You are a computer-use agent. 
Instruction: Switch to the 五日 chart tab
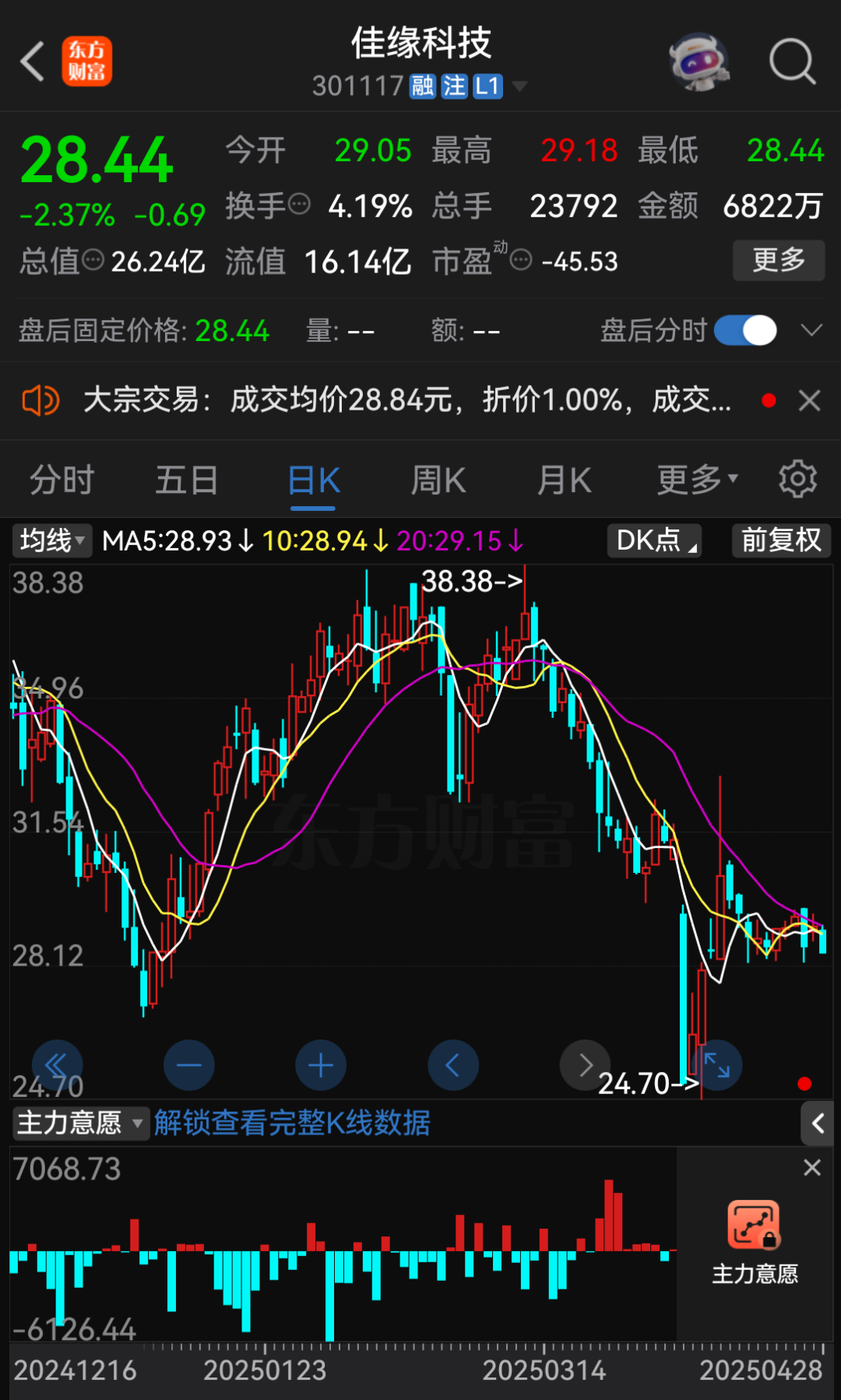[x=187, y=480]
